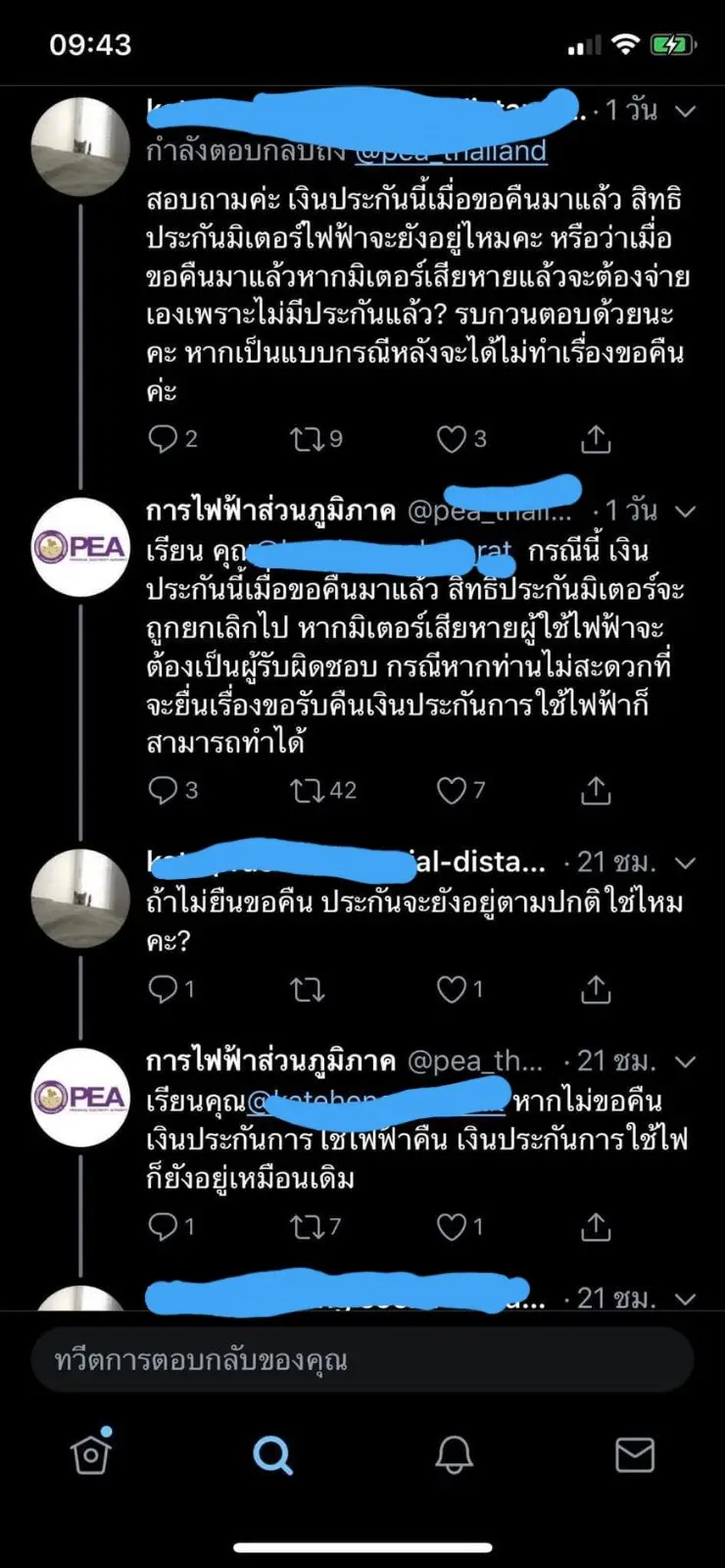725x1568 pixels.
Task: Reply to PEA's tweet with 3 comments
Action: click(162, 790)
